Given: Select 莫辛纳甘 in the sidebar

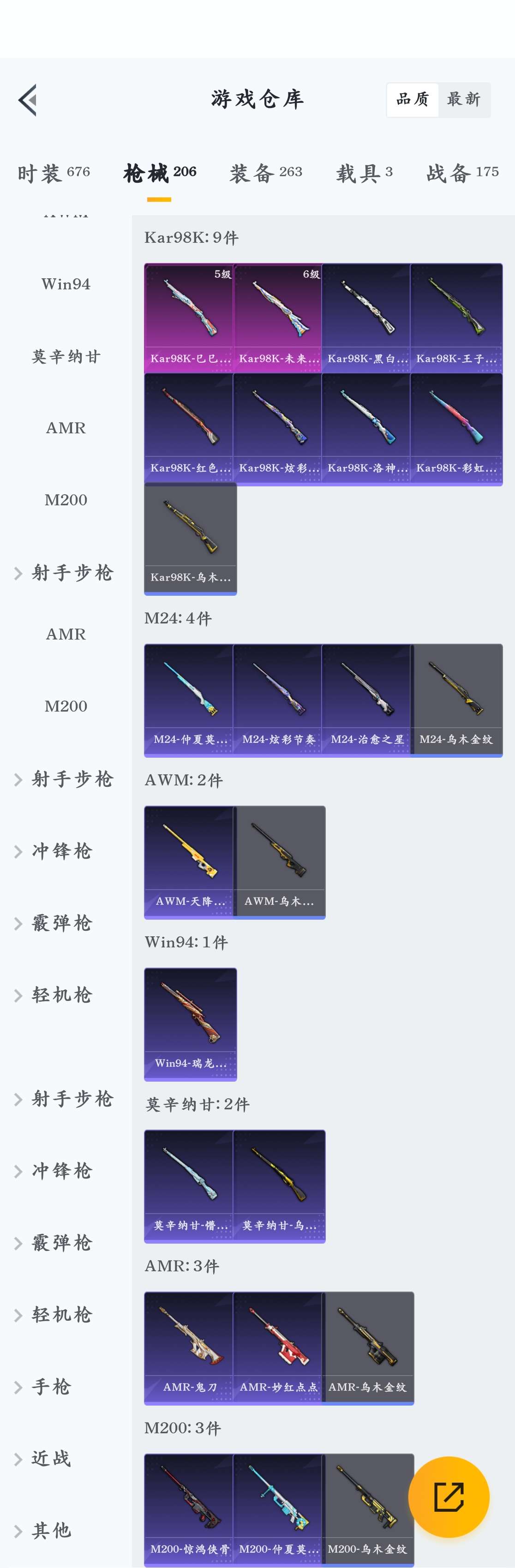Looking at the screenshot, I should [x=66, y=356].
